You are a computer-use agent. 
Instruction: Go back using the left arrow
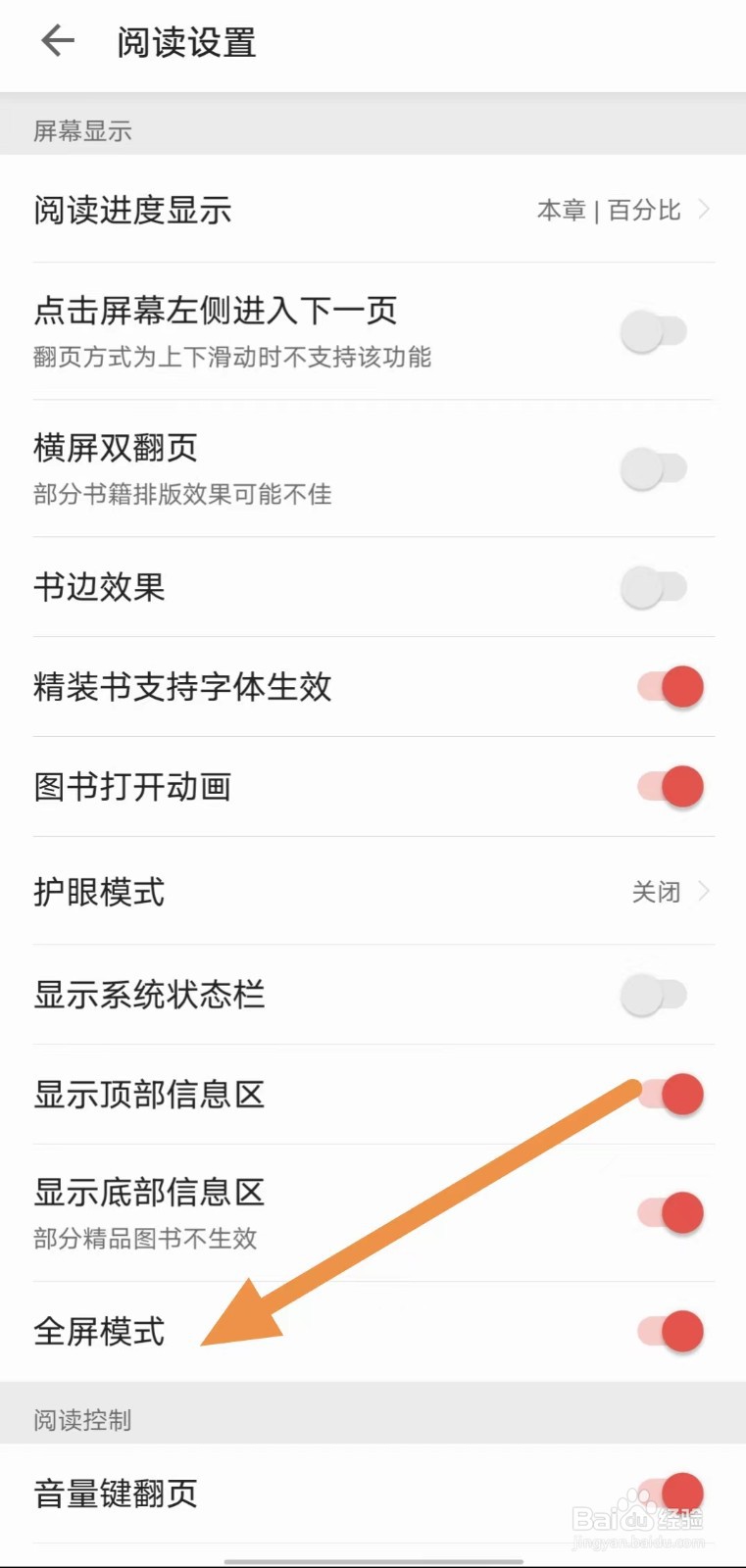tap(56, 41)
